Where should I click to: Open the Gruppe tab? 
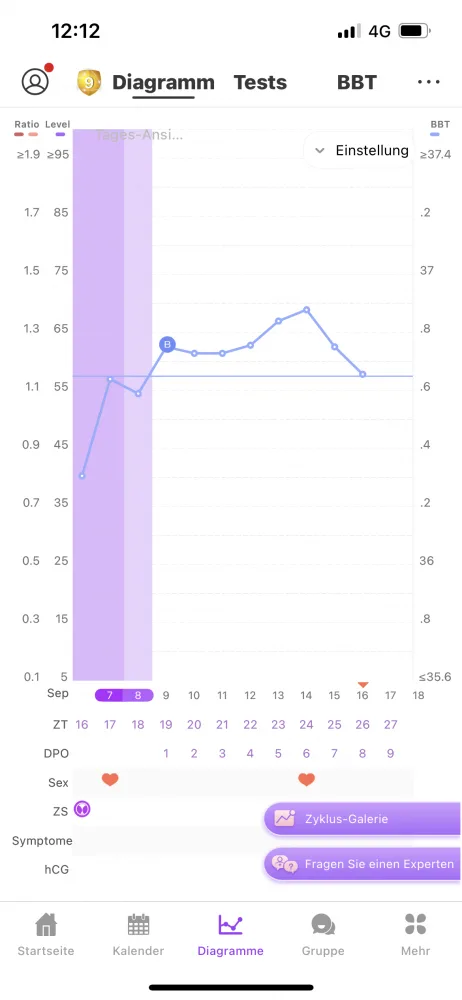[323, 934]
